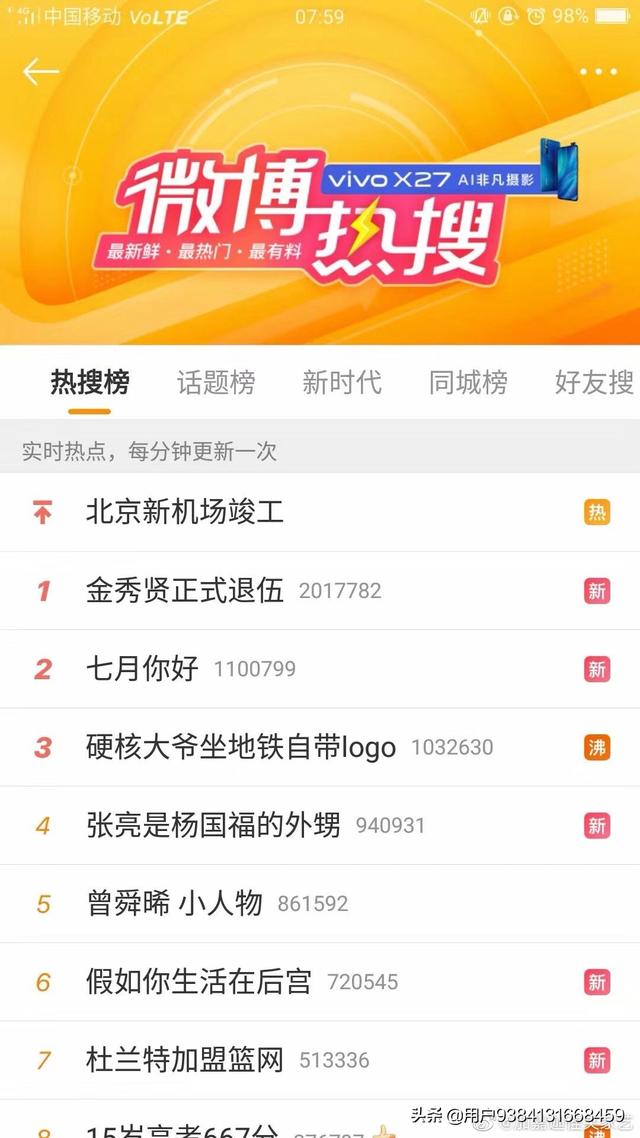The image size is (640, 1138).
Task: Select the 好友搜 tab
Action: [x=594, y=382]
